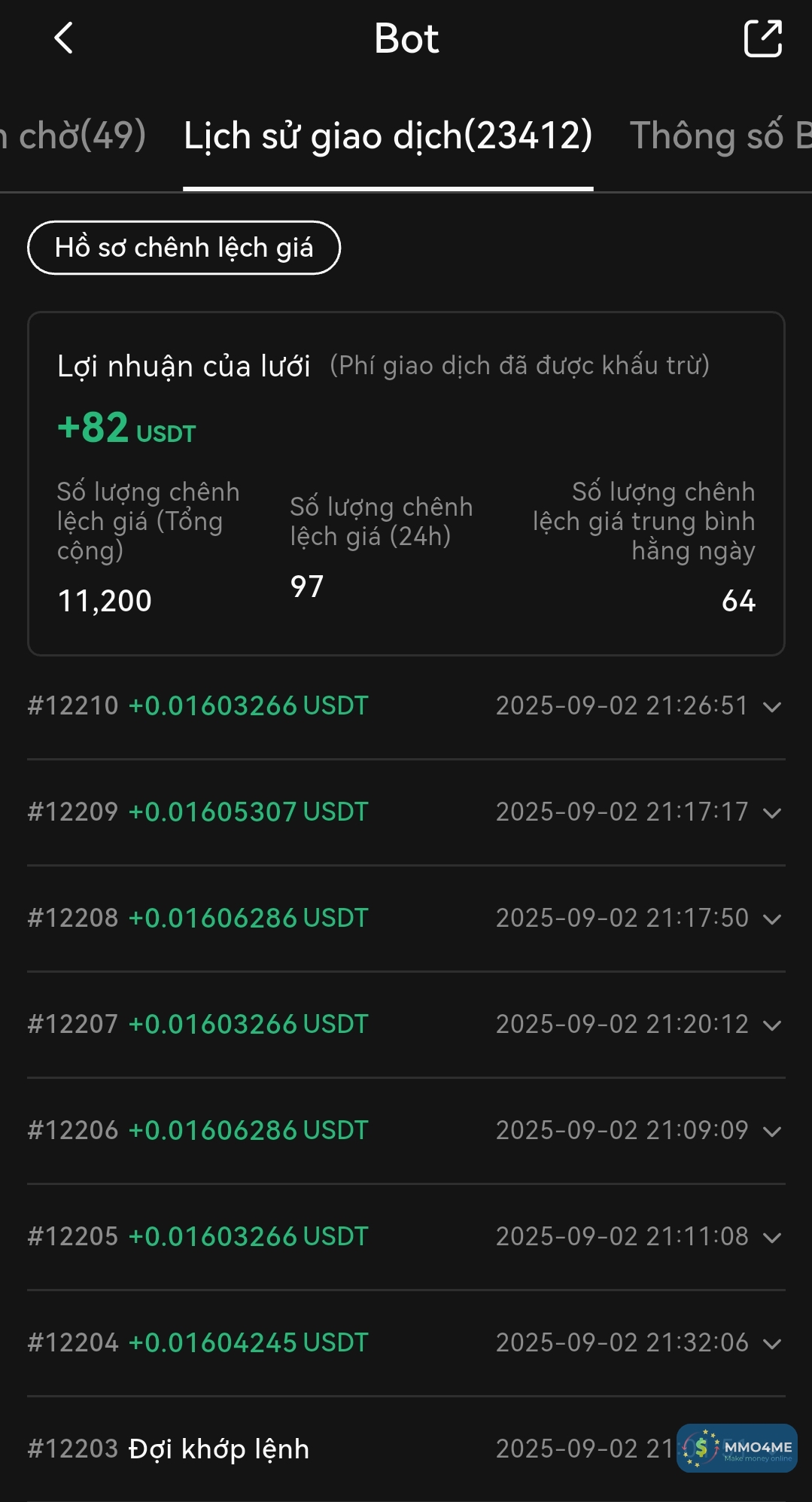Open the Thông số Bot tab

click(719, 136)
